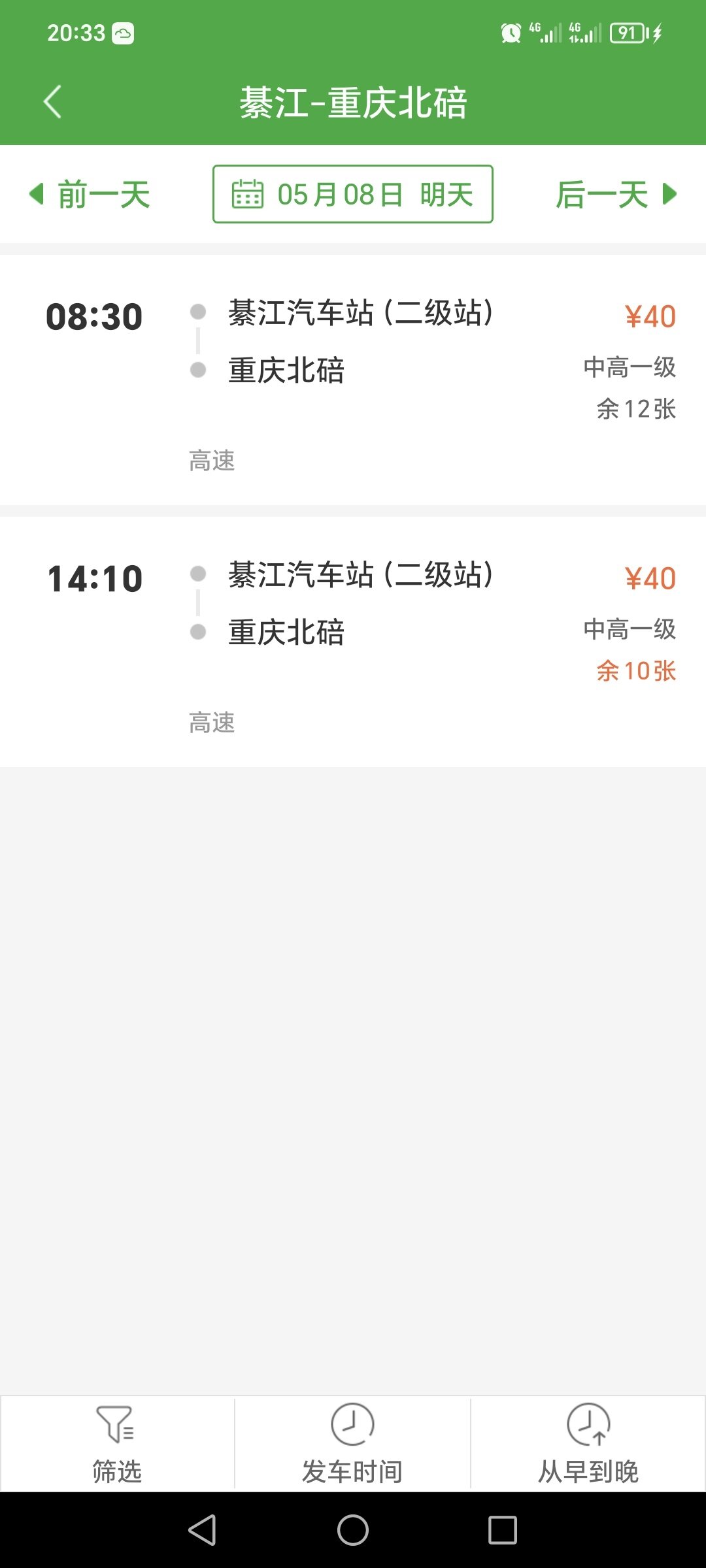
Task: Open the 筛选 filter options
Action: 117,1444
